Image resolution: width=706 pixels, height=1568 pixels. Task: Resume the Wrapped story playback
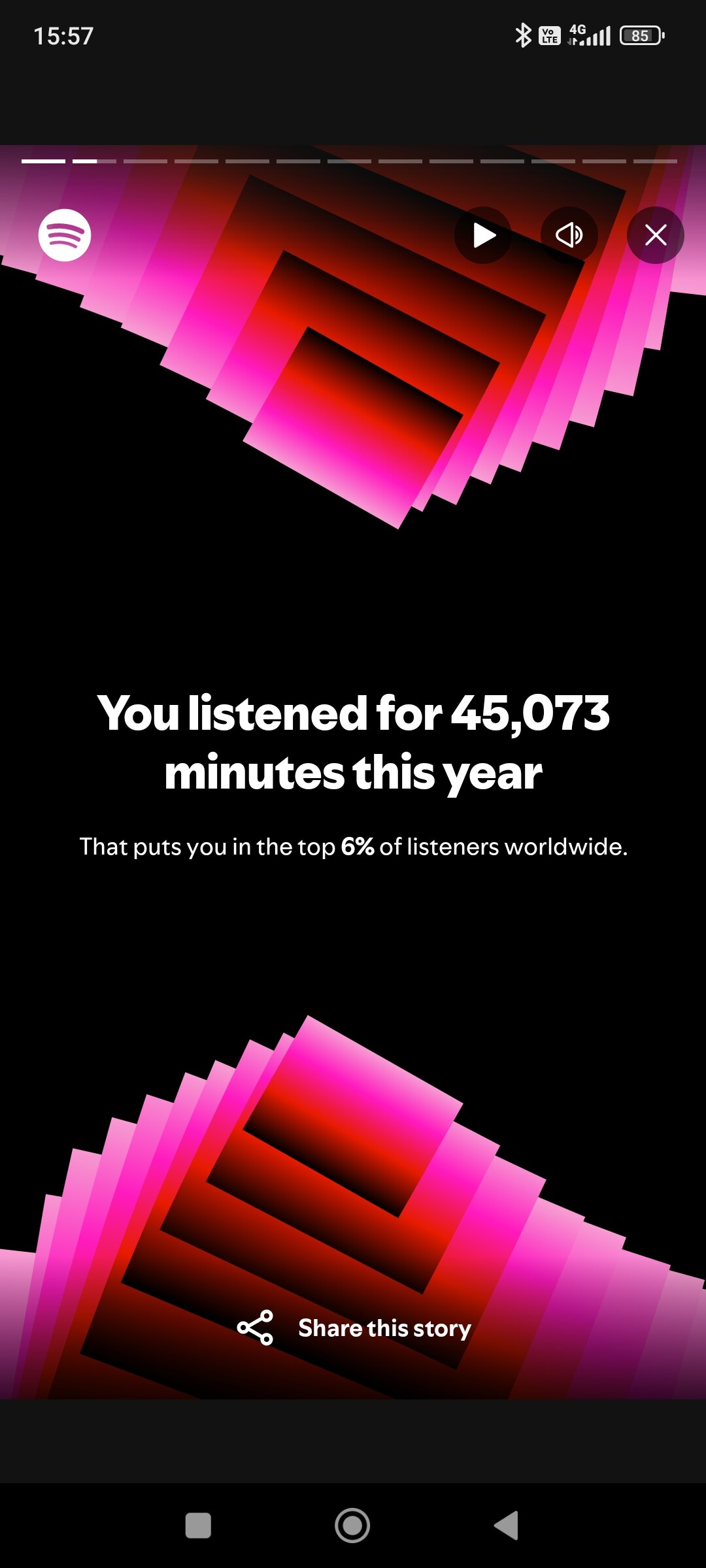[x=483, y=235]
